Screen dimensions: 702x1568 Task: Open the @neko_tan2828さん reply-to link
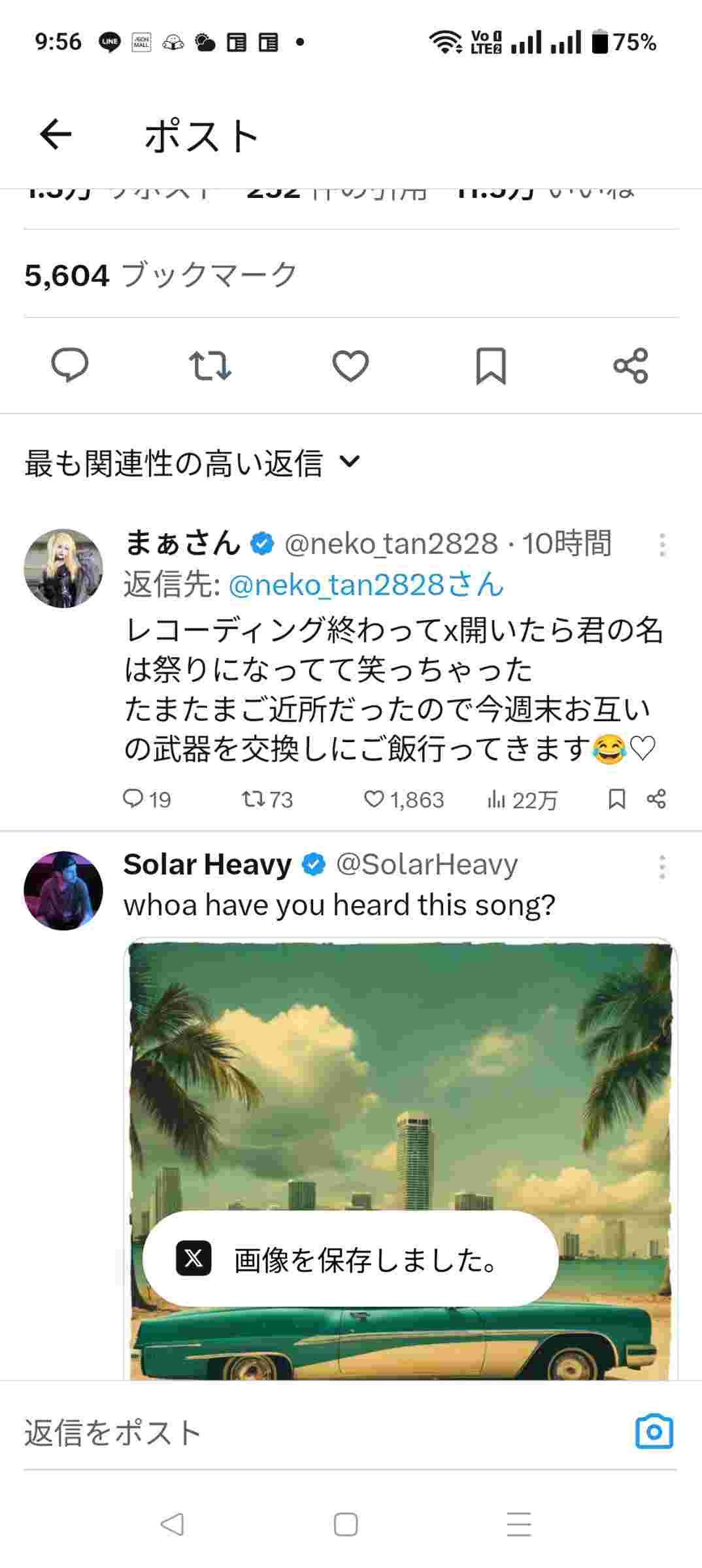coord(366,585)
